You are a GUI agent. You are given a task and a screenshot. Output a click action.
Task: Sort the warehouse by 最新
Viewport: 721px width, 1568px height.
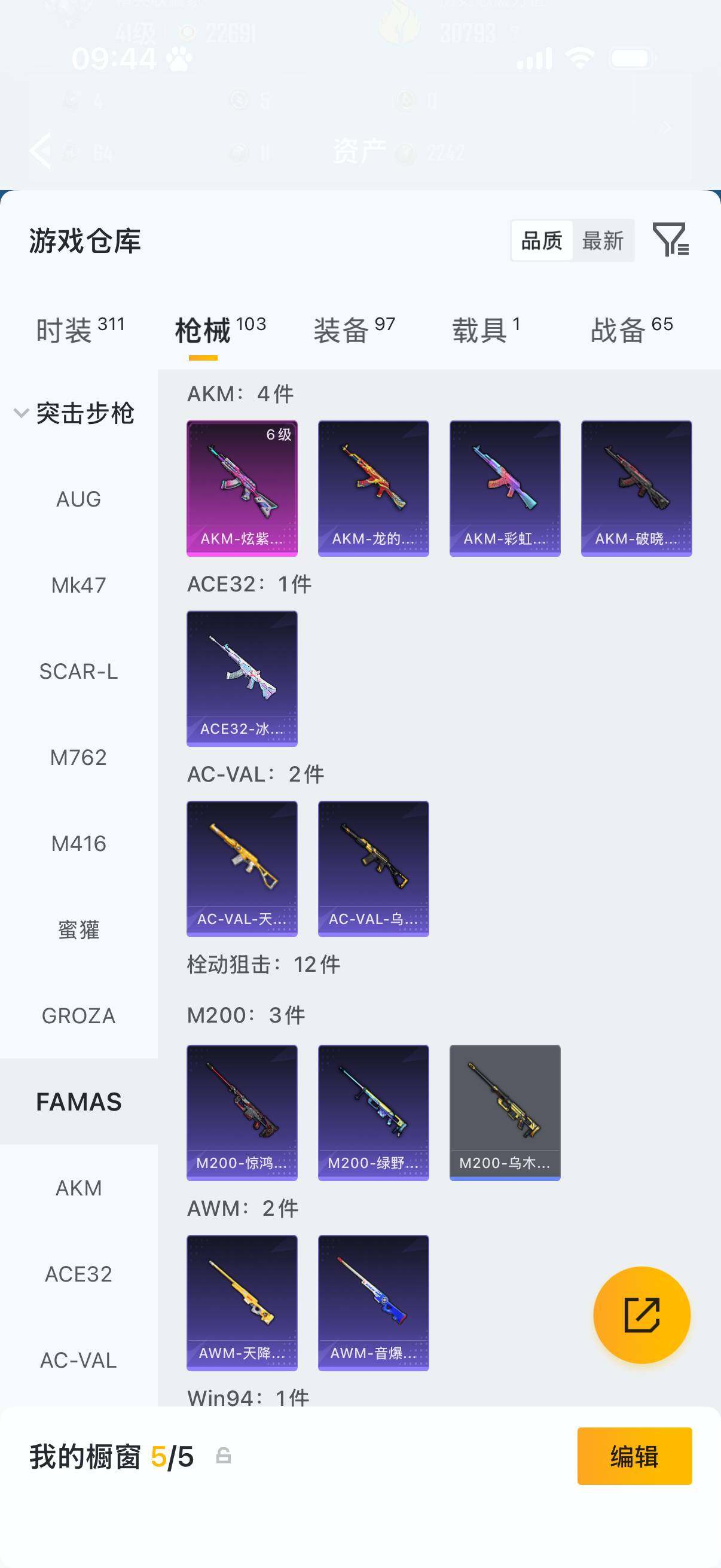pyautogui.click(x=603, y=240)
